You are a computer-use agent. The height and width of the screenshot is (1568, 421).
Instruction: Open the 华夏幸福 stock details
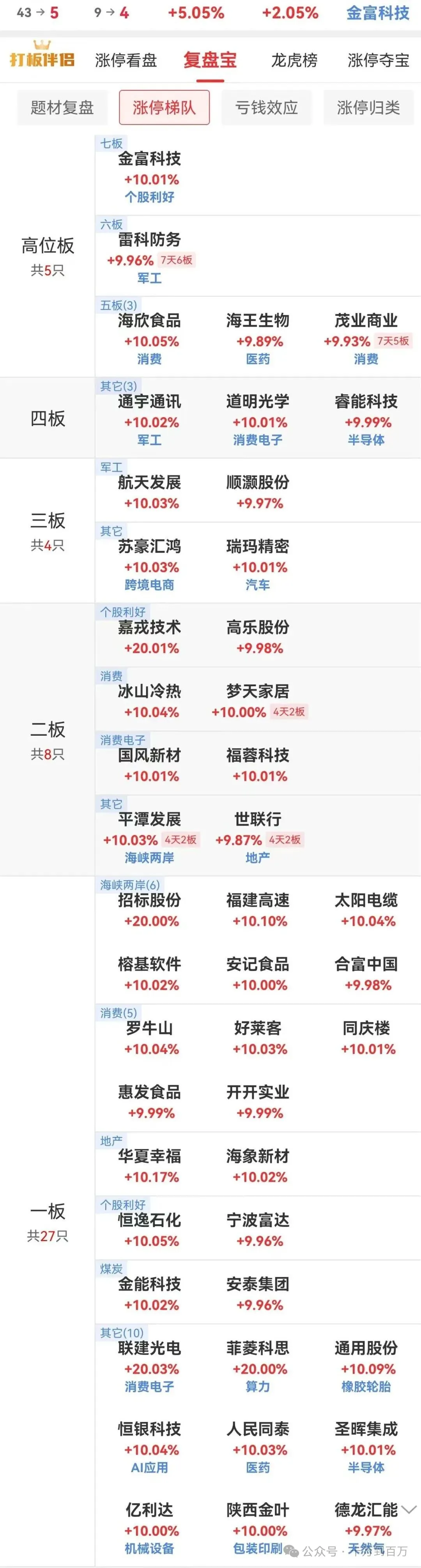(x=149, y=1156)
